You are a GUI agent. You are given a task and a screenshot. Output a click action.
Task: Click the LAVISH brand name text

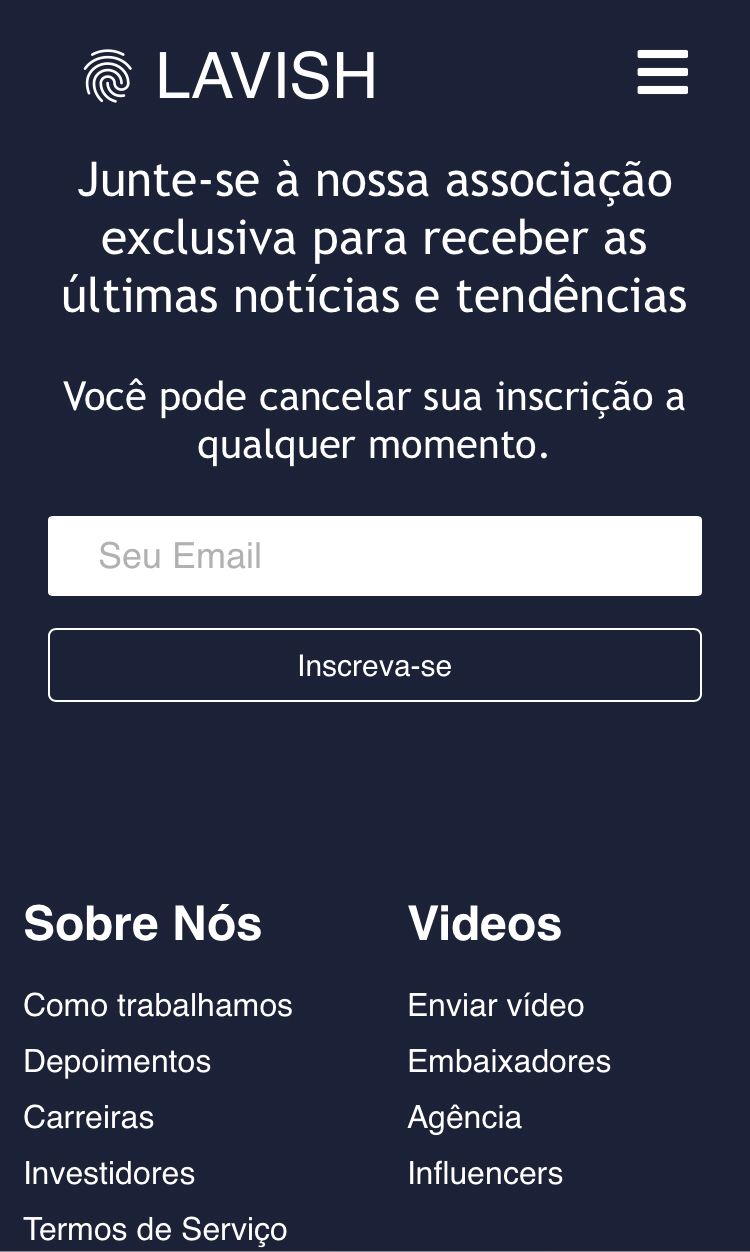(x=266, y=74)
